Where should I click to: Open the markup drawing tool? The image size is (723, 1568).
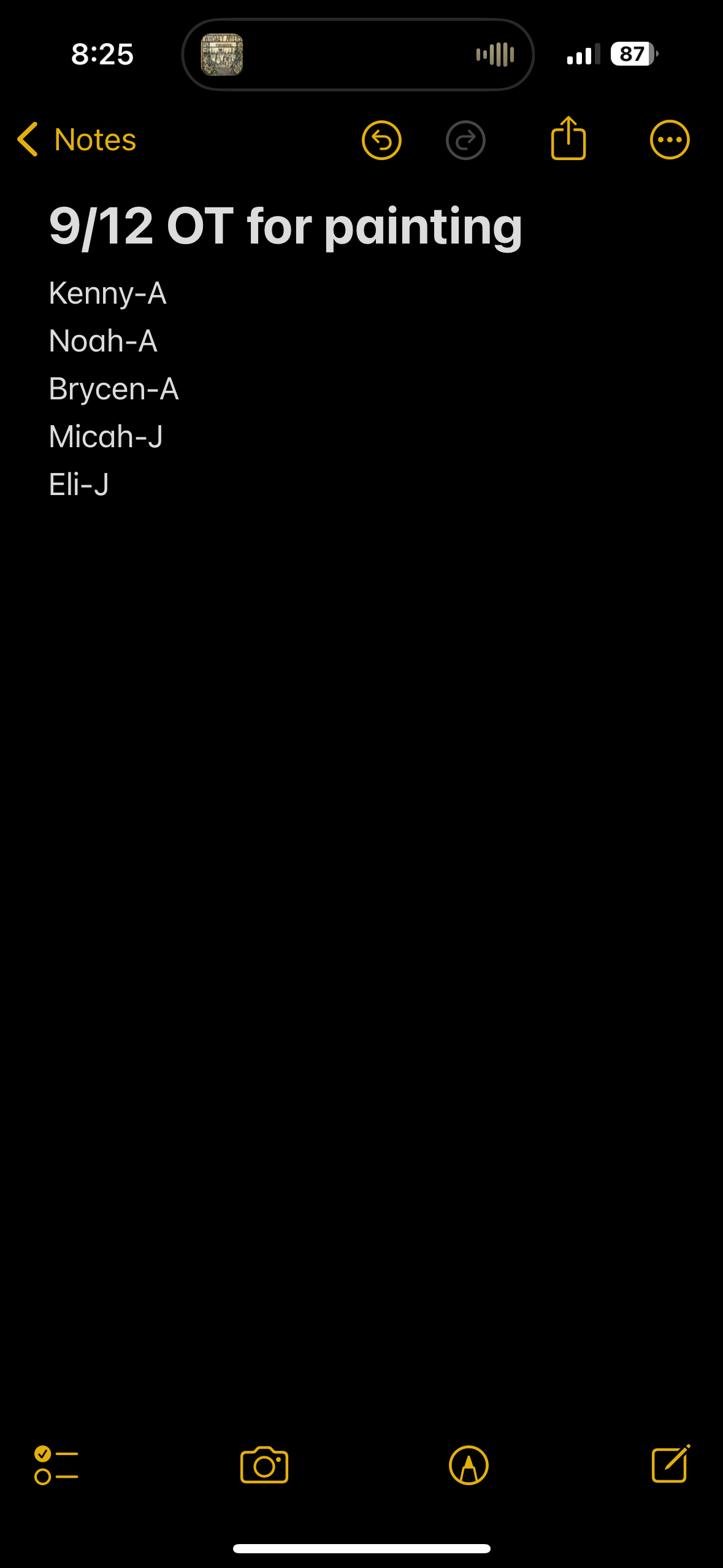click(x=469, y=1465)
